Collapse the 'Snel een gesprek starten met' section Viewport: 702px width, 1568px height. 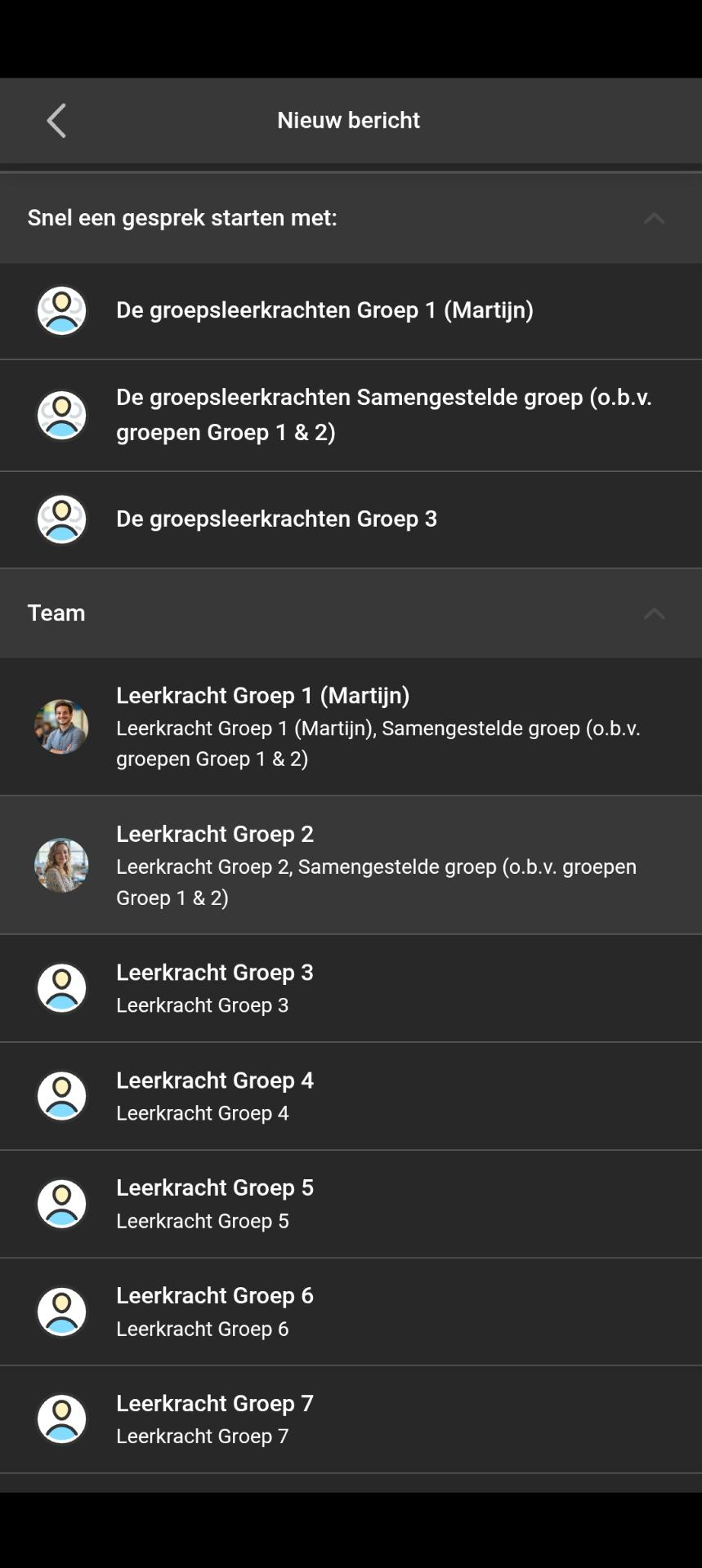coord(654,218)
